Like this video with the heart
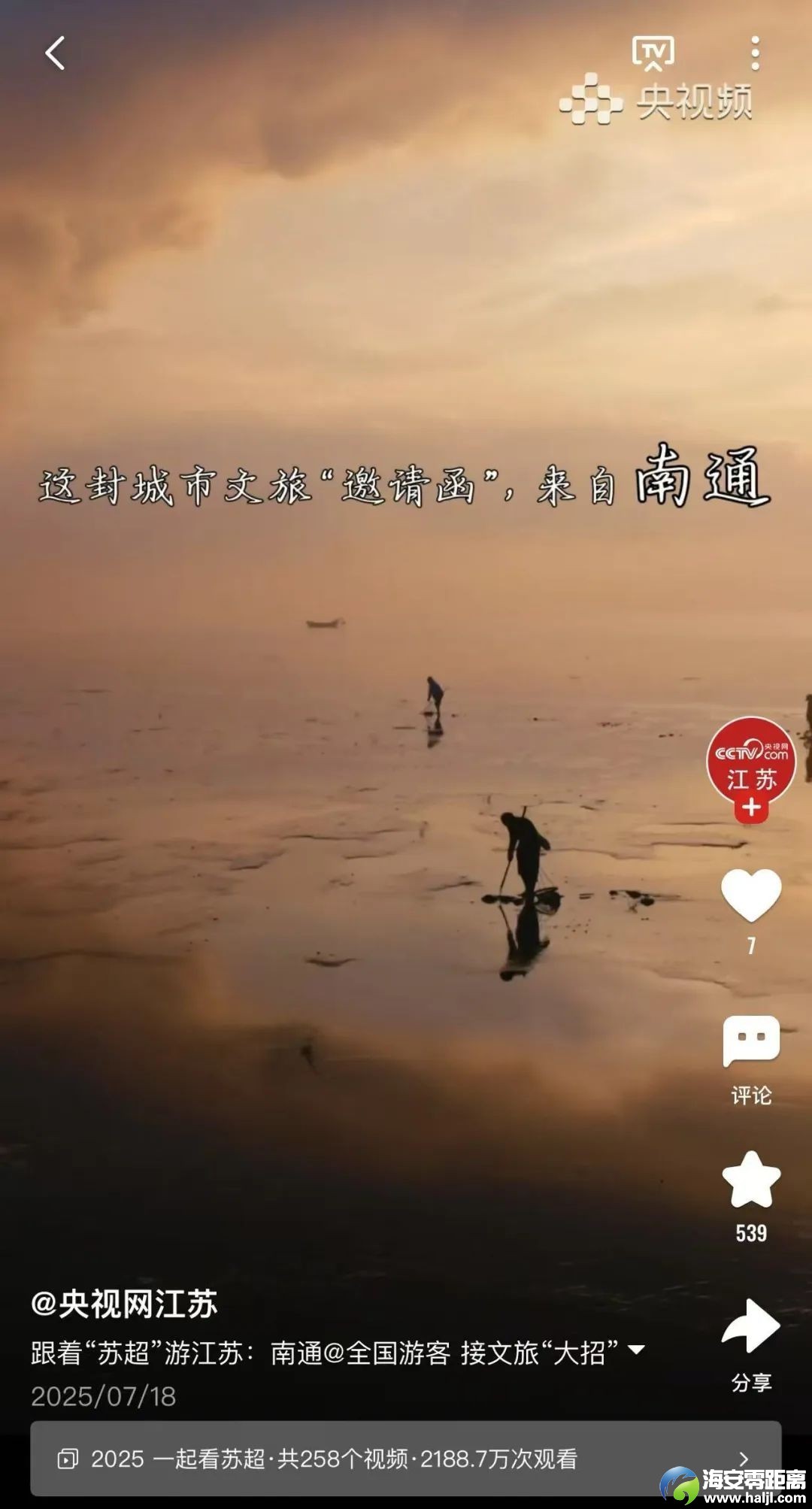 (751, 895)
